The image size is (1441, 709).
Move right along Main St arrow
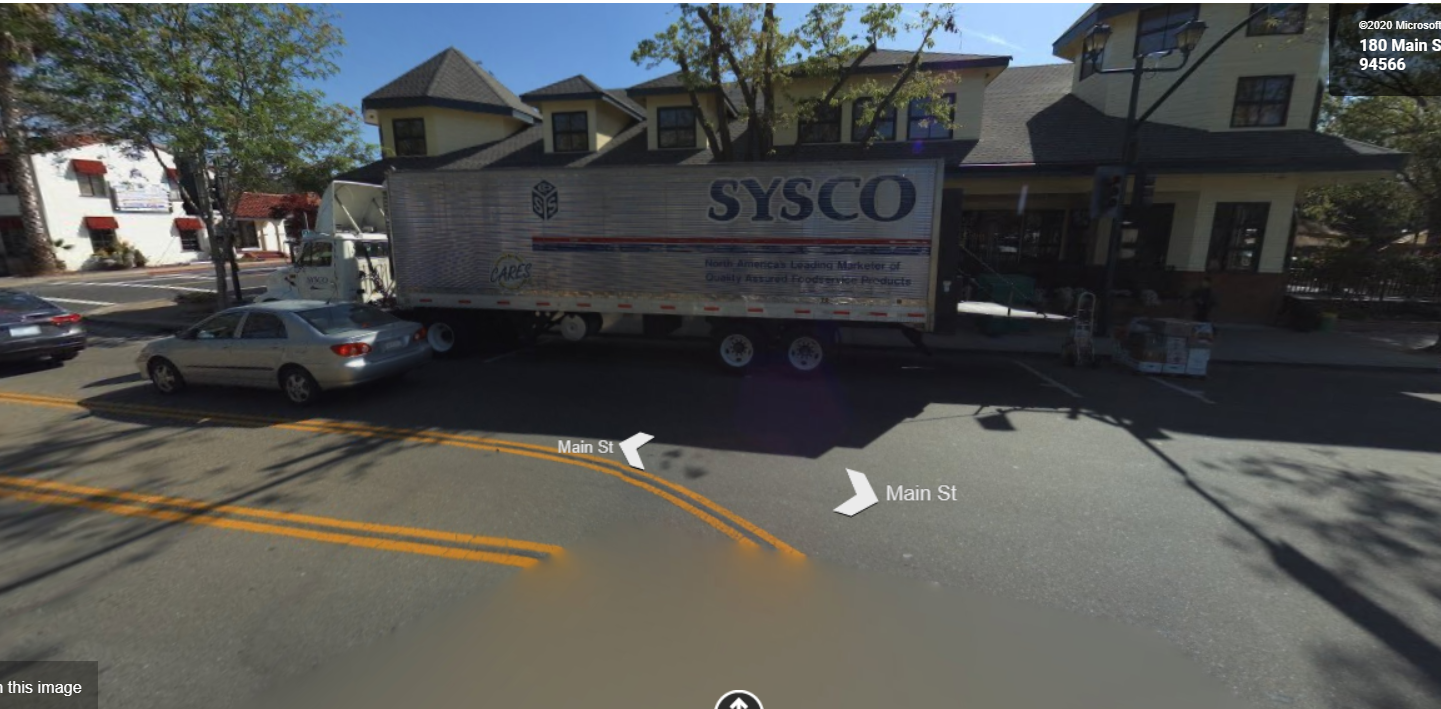tap(855, 493)
